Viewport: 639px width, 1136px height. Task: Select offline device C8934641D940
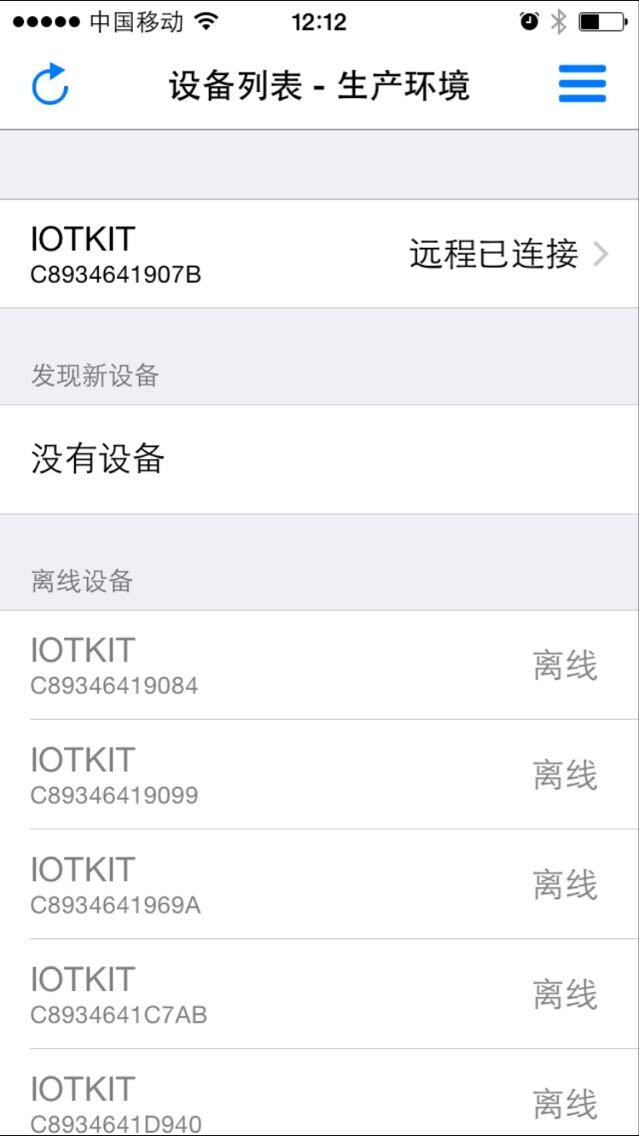click(320, 1092)
